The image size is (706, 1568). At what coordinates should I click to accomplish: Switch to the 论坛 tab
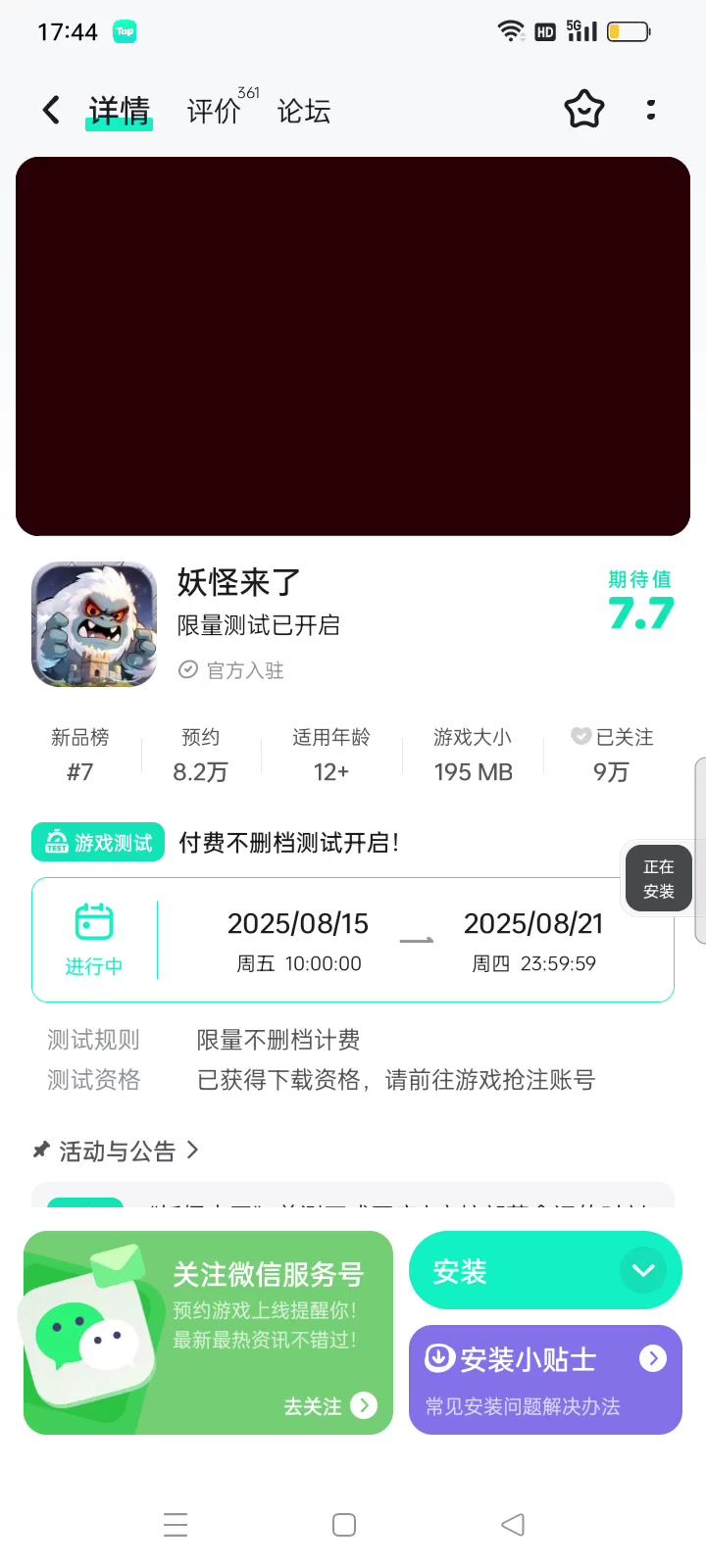pos(304,111)
